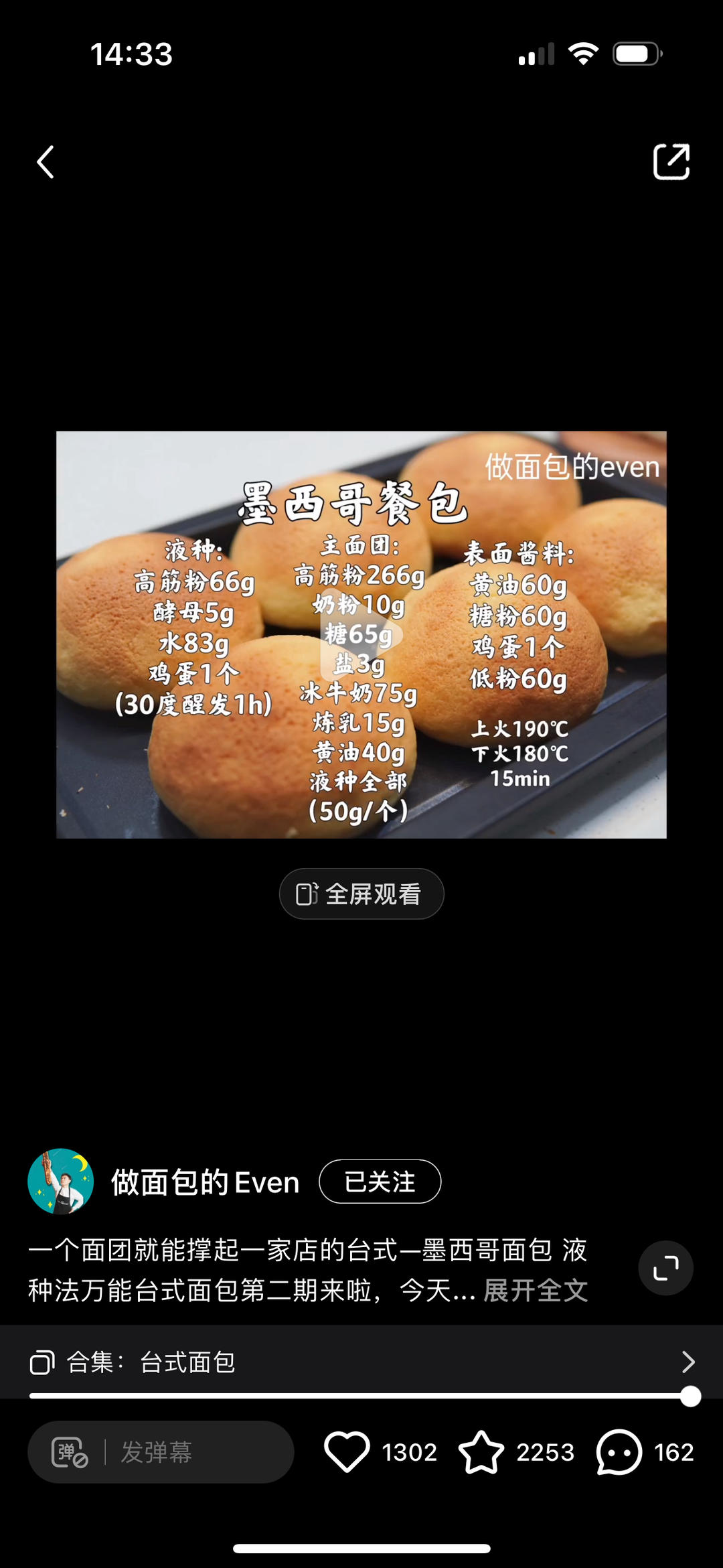This screenshot has width=723, height=1568.
Task: Tap the round expand icon beside description
Action: [x=665, y=1268]
